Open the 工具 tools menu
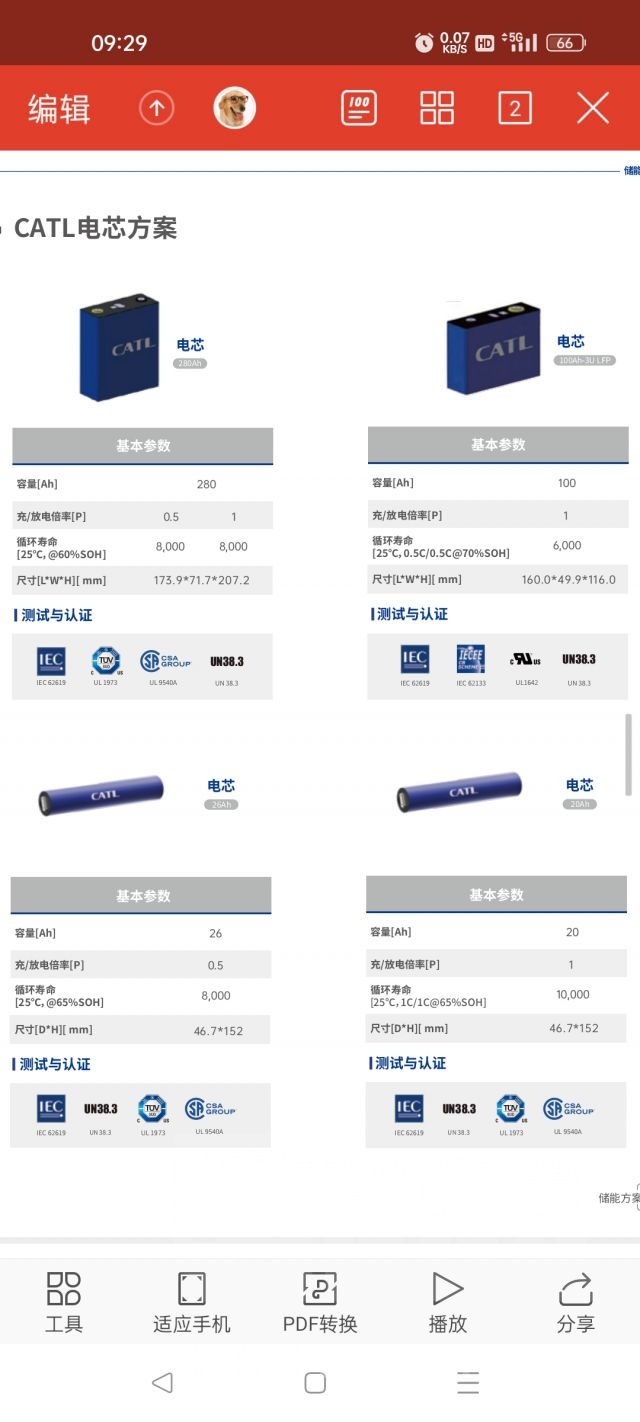This screenshot has height=1422, width=640. click(x=64, y=1302)
